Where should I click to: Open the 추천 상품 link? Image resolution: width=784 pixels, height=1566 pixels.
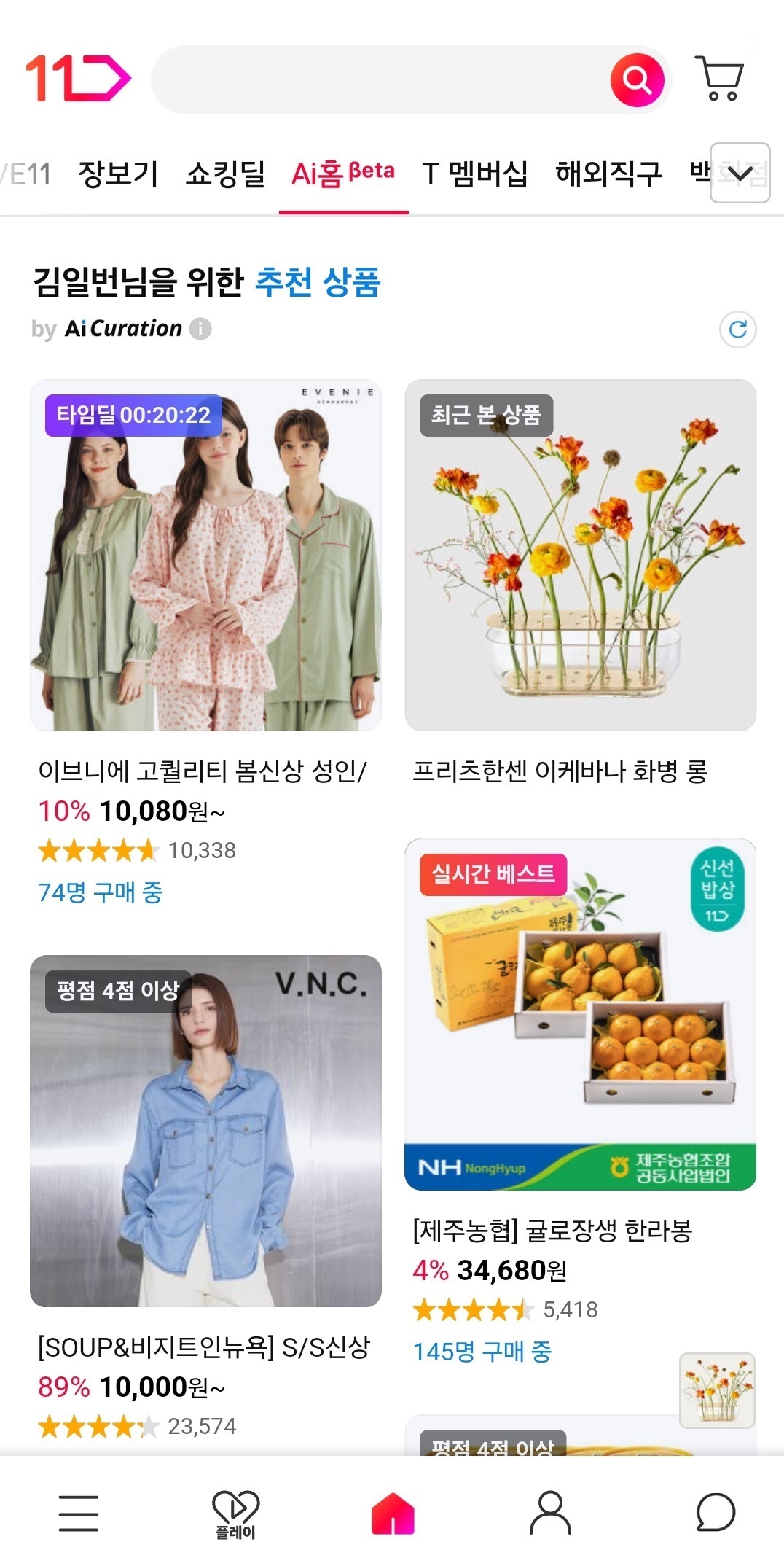click(318, 285)
